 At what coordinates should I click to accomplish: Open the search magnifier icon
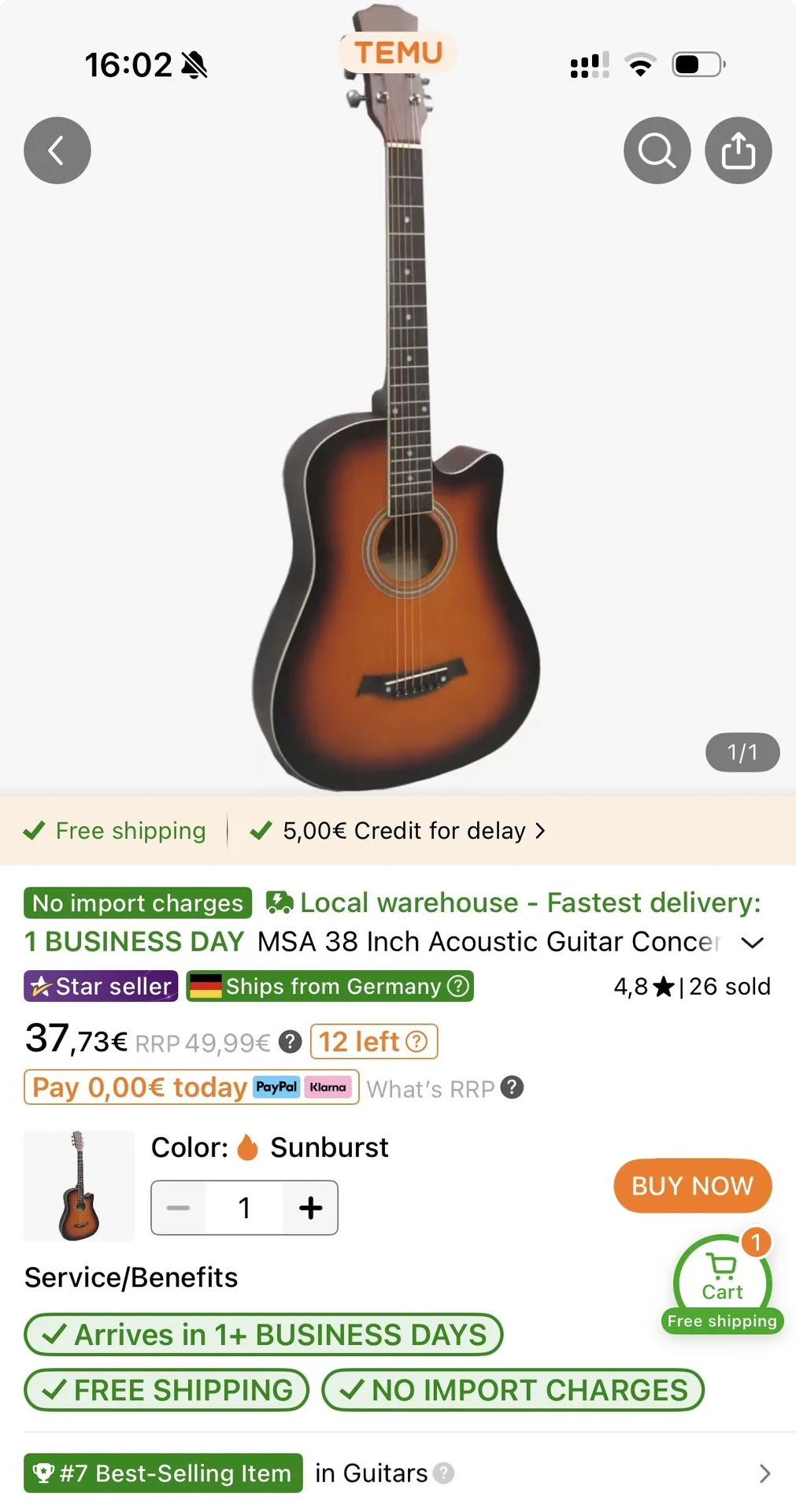tap(657, 150)
